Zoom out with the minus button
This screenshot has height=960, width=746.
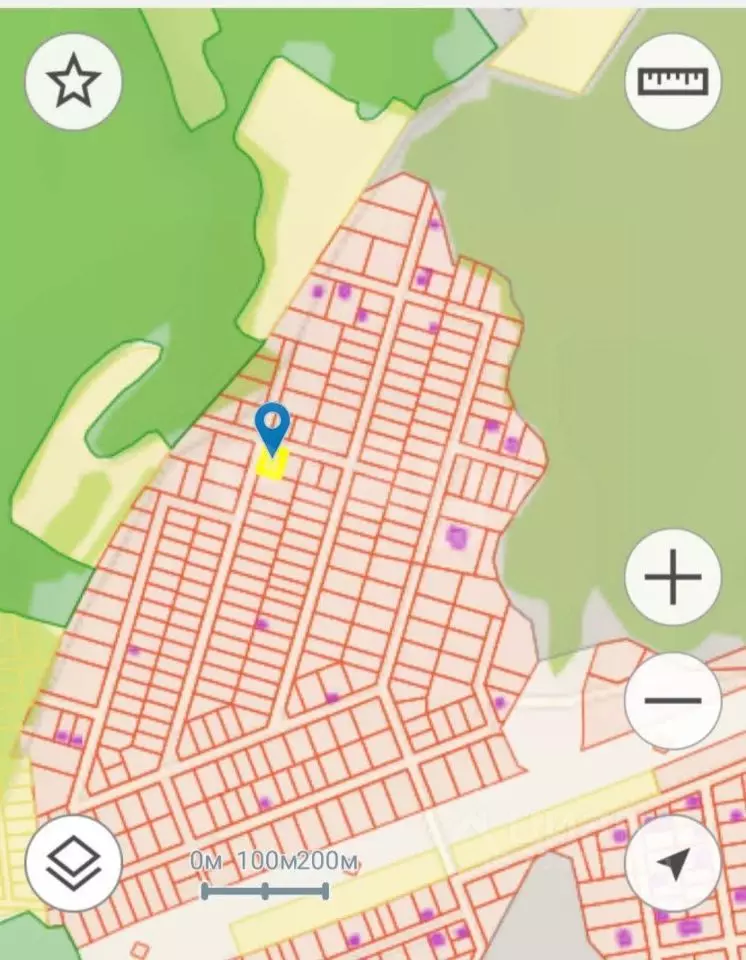(x=673, y=700)
